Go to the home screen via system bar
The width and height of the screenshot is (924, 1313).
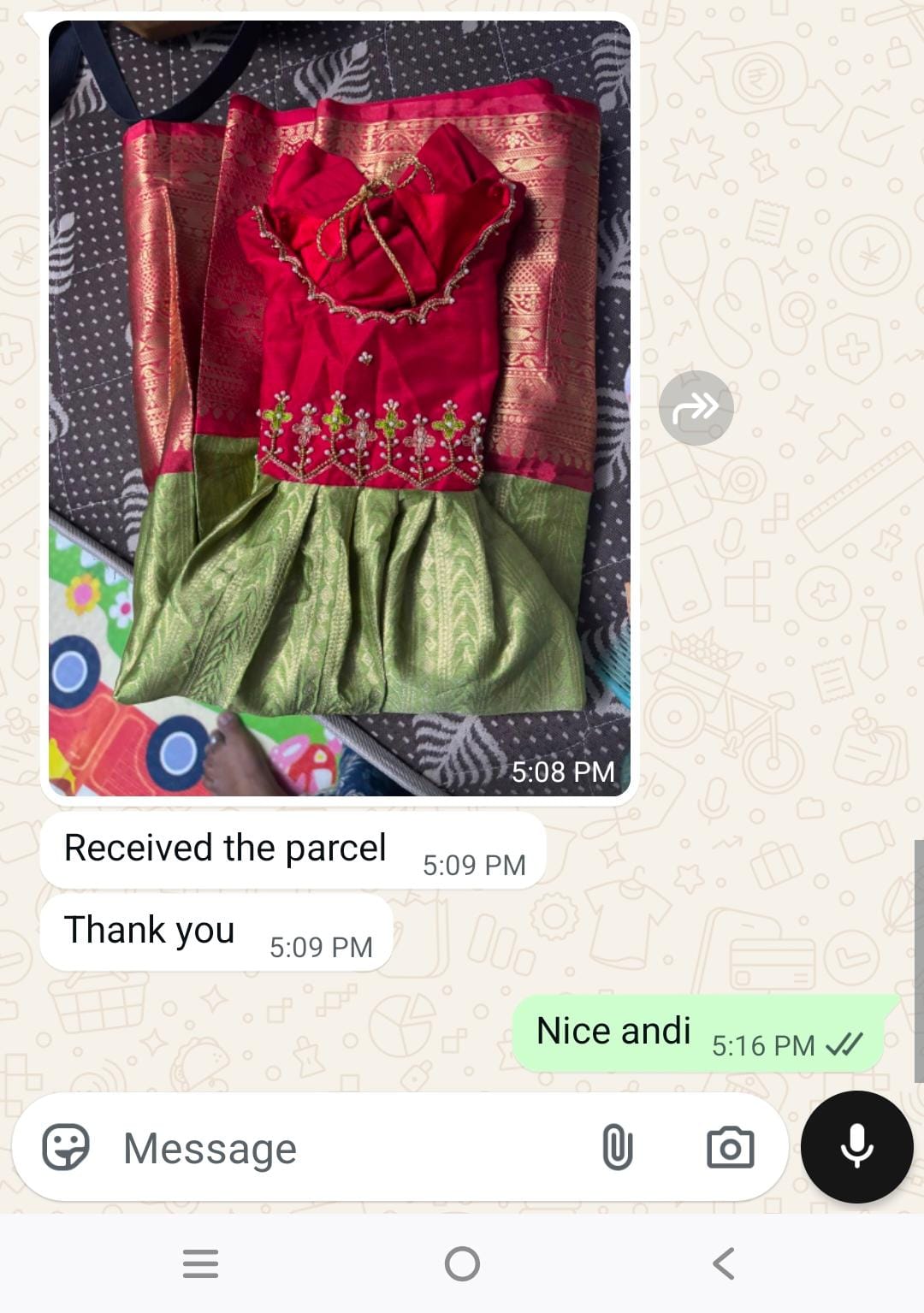click(462, 1263)
